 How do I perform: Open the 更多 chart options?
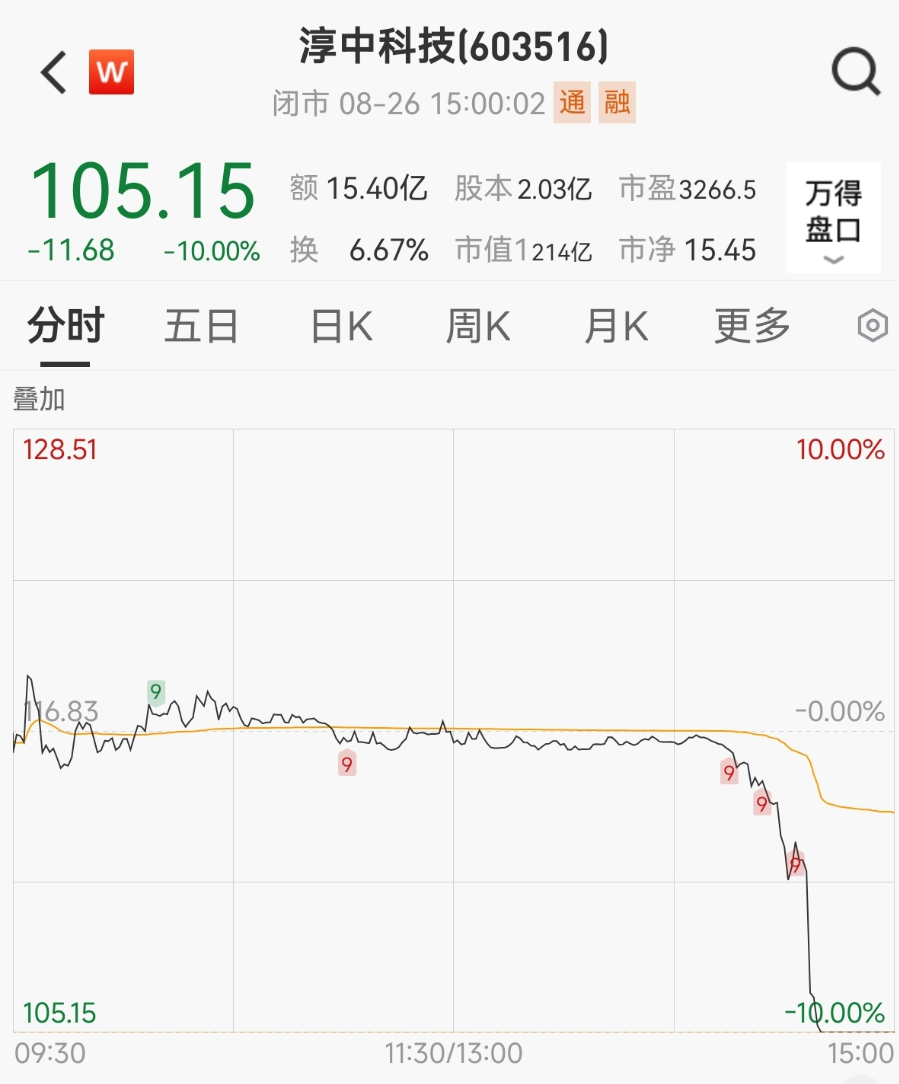pyautogui.click(x=752, y=326)
